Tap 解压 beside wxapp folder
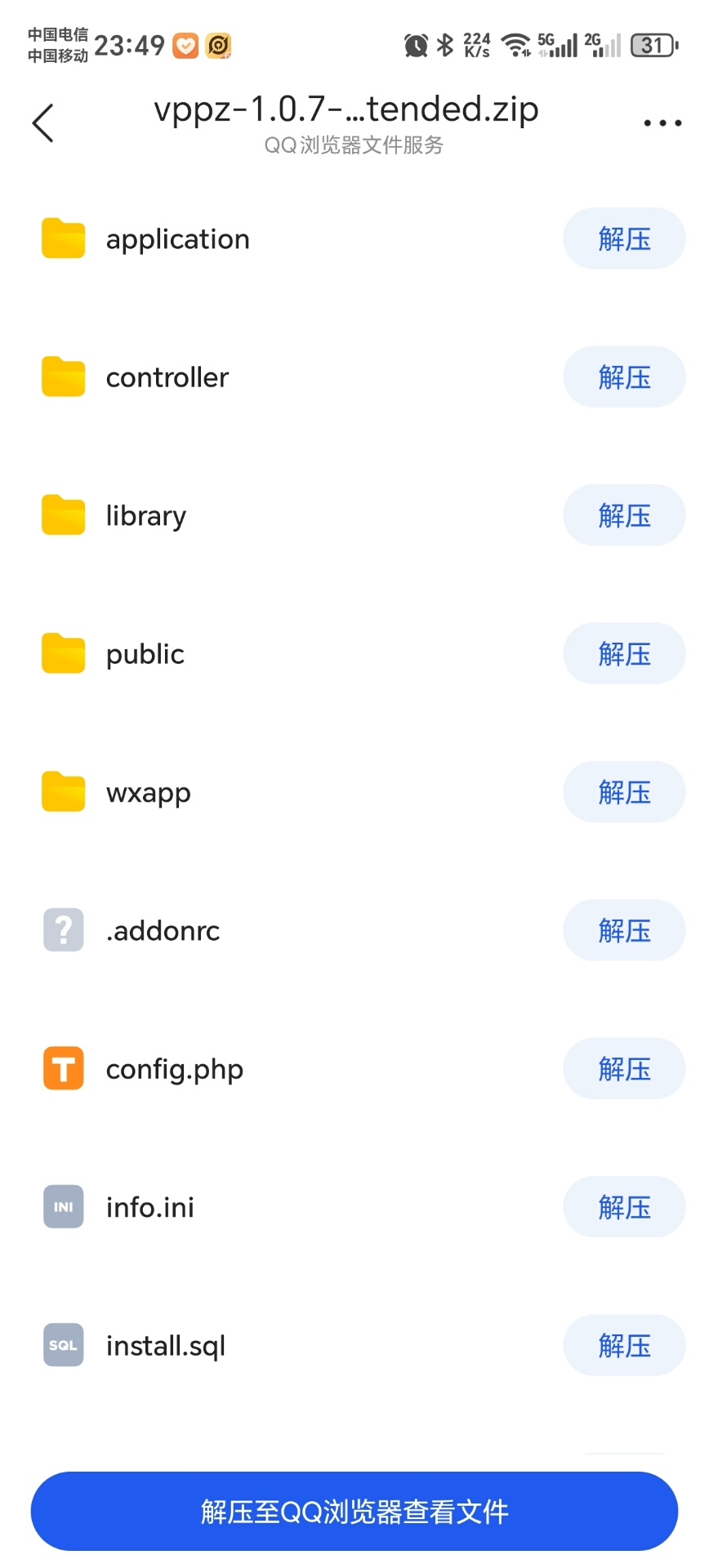 624,792
